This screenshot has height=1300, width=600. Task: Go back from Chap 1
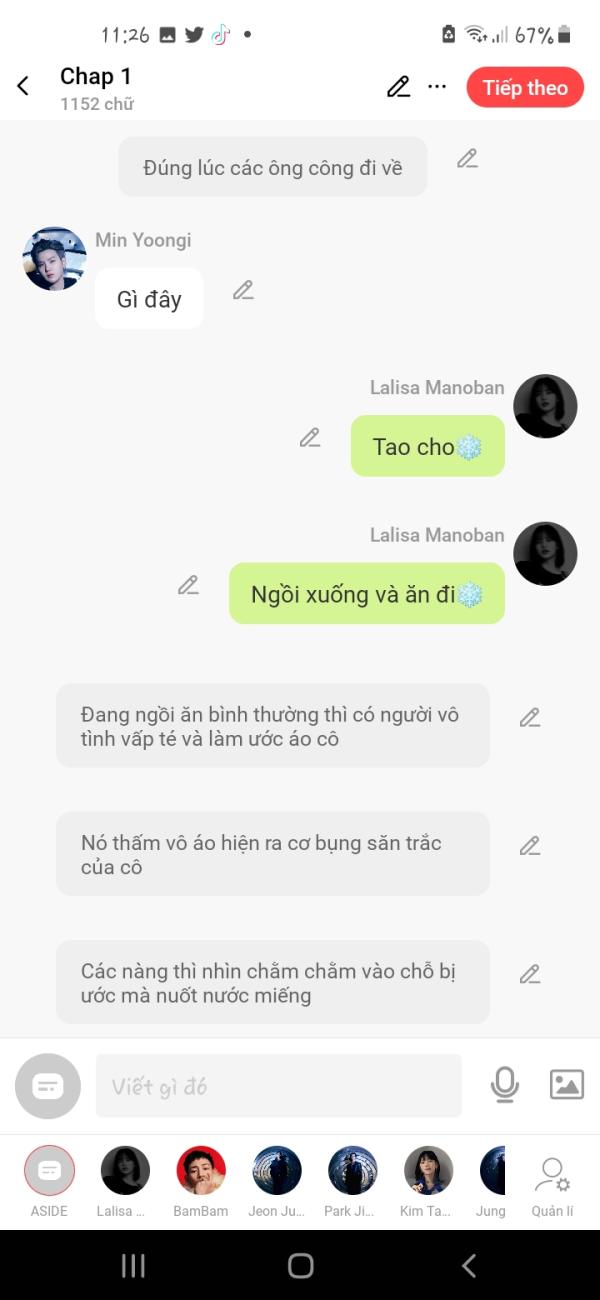pyautogui.click(x=24, y=87)
